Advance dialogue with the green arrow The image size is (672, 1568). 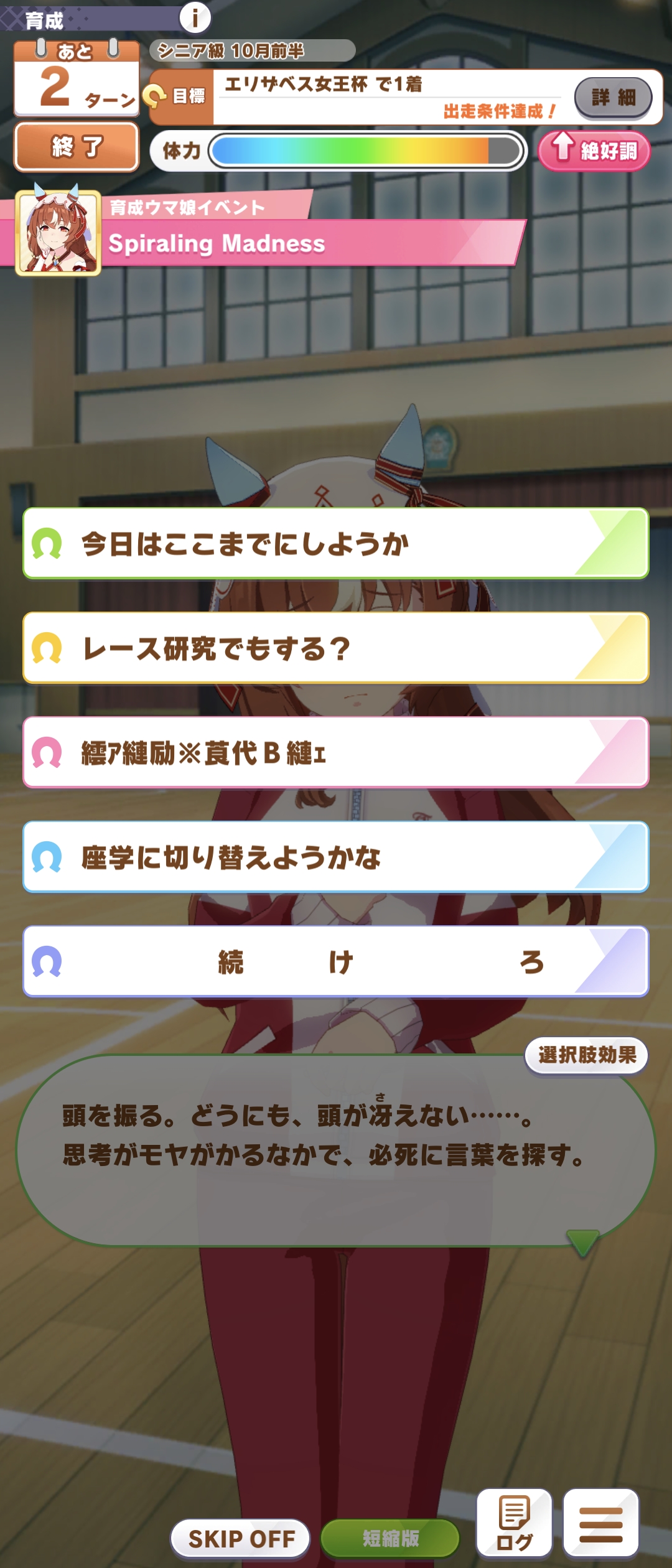pyautogui.click(x=582, y=1242)
